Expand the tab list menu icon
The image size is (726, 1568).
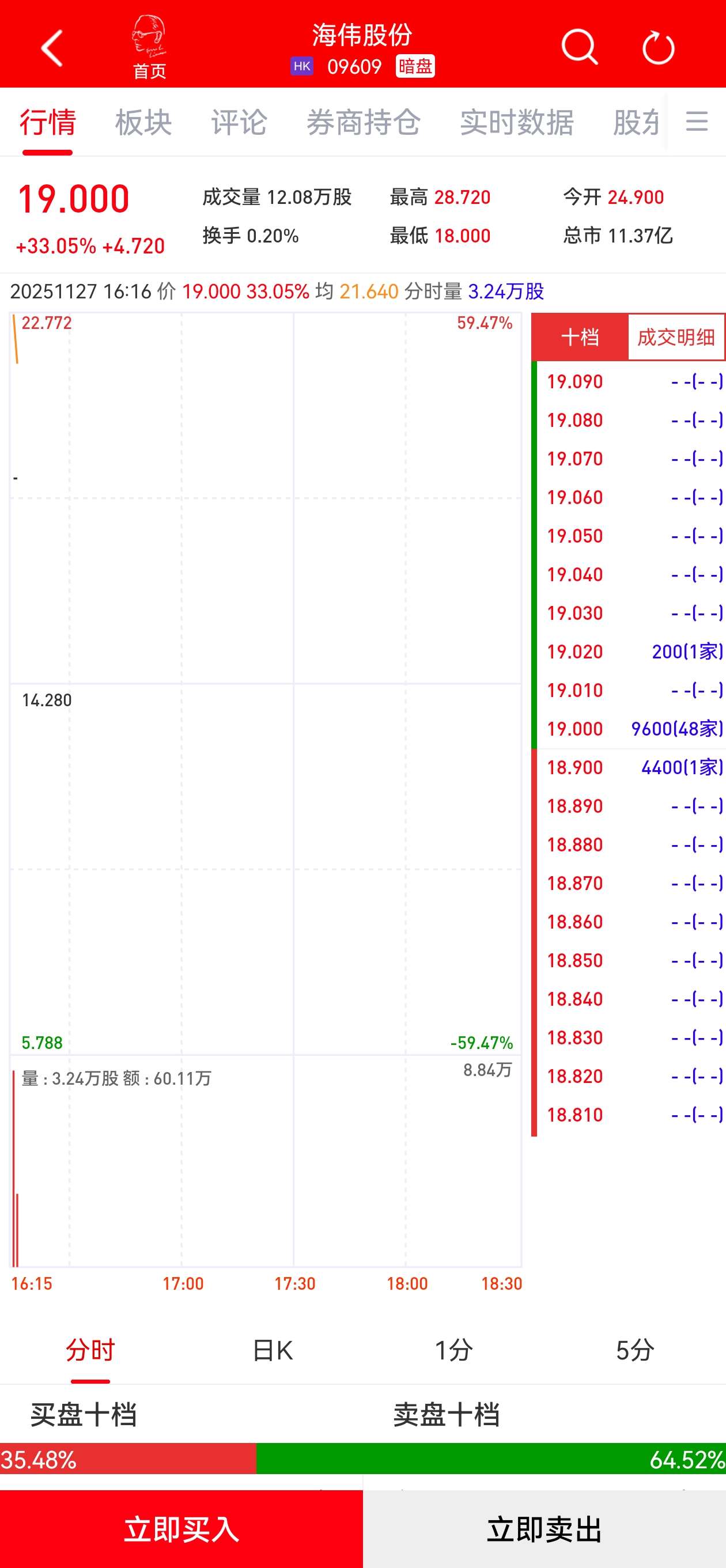click(x=697, y=121)
